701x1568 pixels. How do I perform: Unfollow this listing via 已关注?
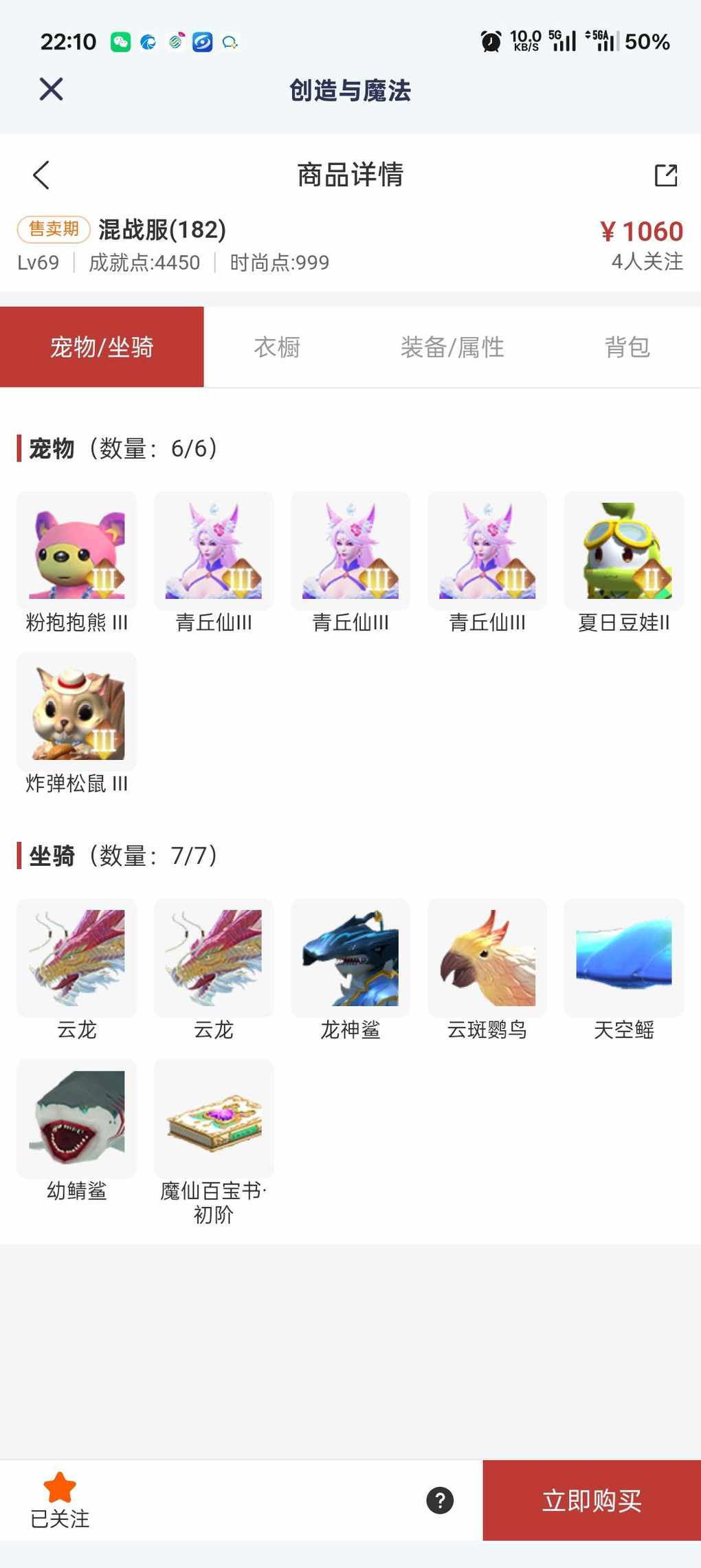click(x=60, y=1501)
